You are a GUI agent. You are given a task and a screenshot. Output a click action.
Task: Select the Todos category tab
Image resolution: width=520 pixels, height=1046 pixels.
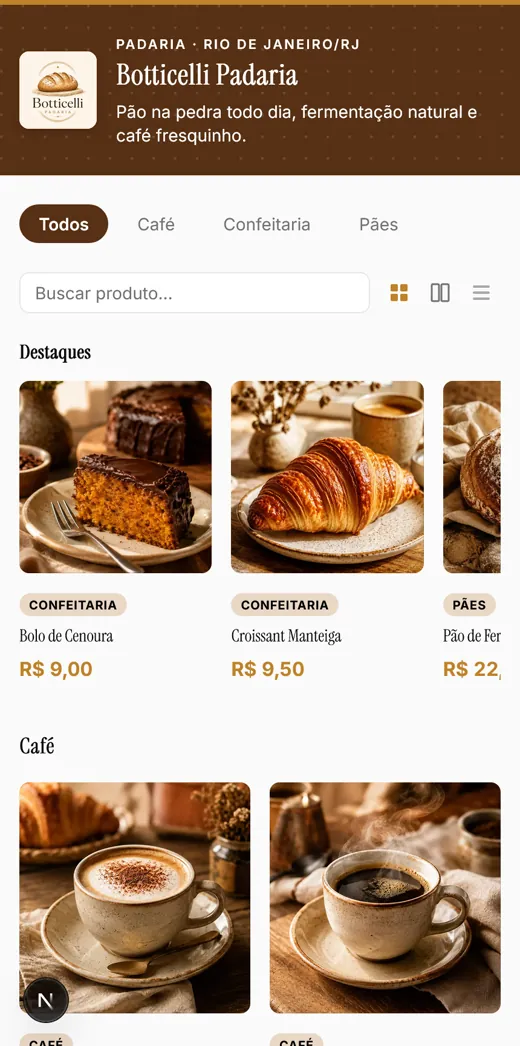pos(63,224)
